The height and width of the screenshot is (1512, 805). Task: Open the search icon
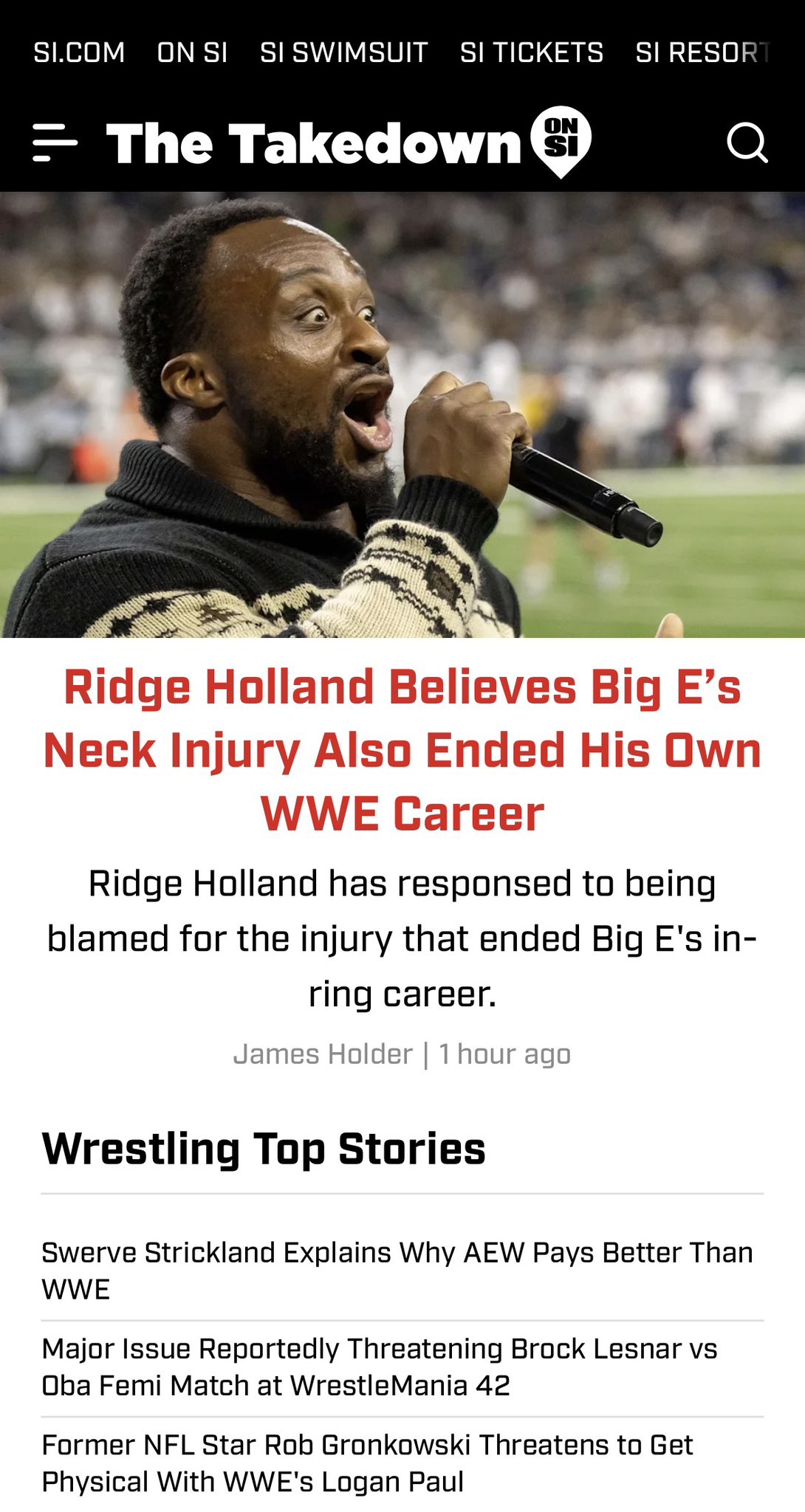(747, 142)
